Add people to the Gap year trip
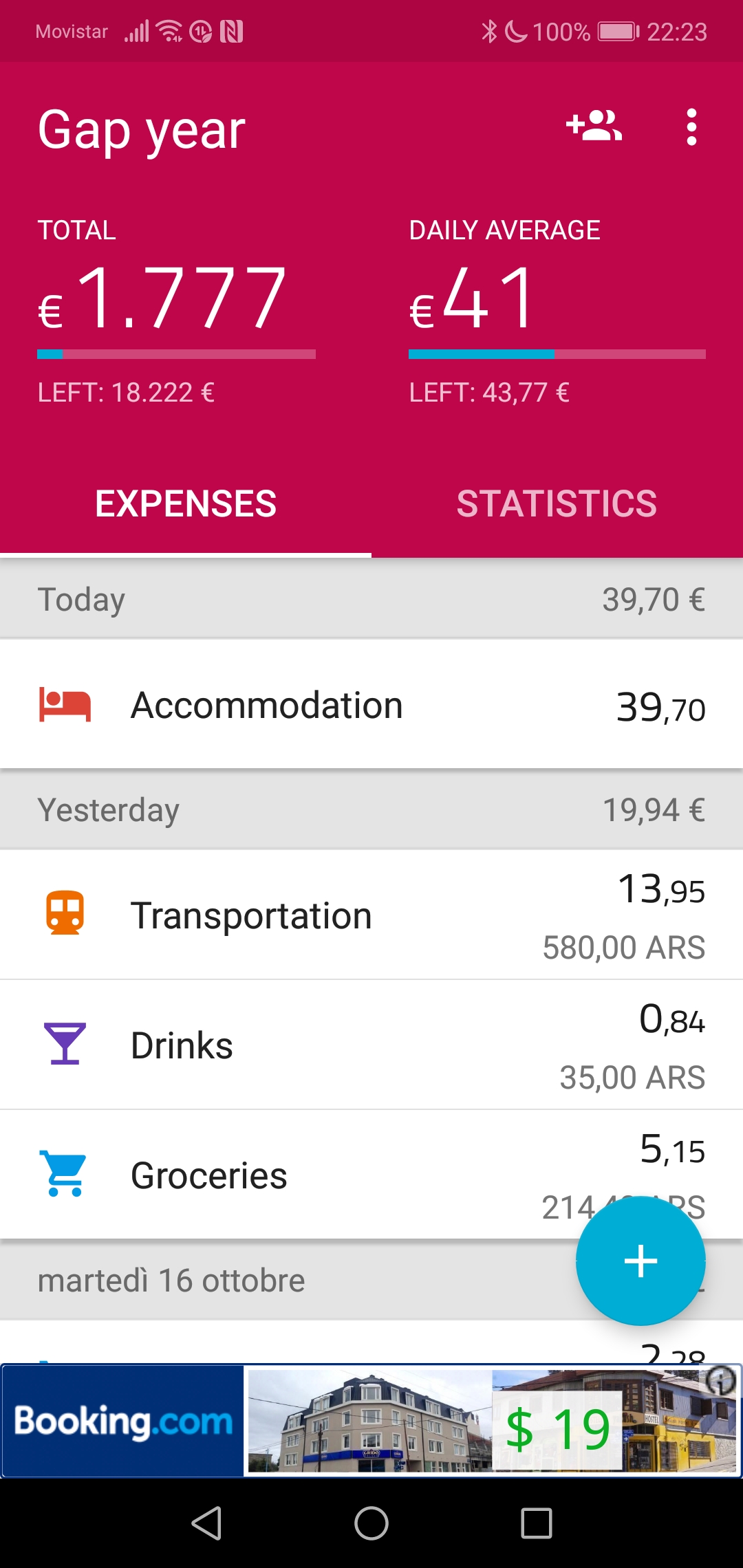The image size is (743, 1568). pos(594,127)
